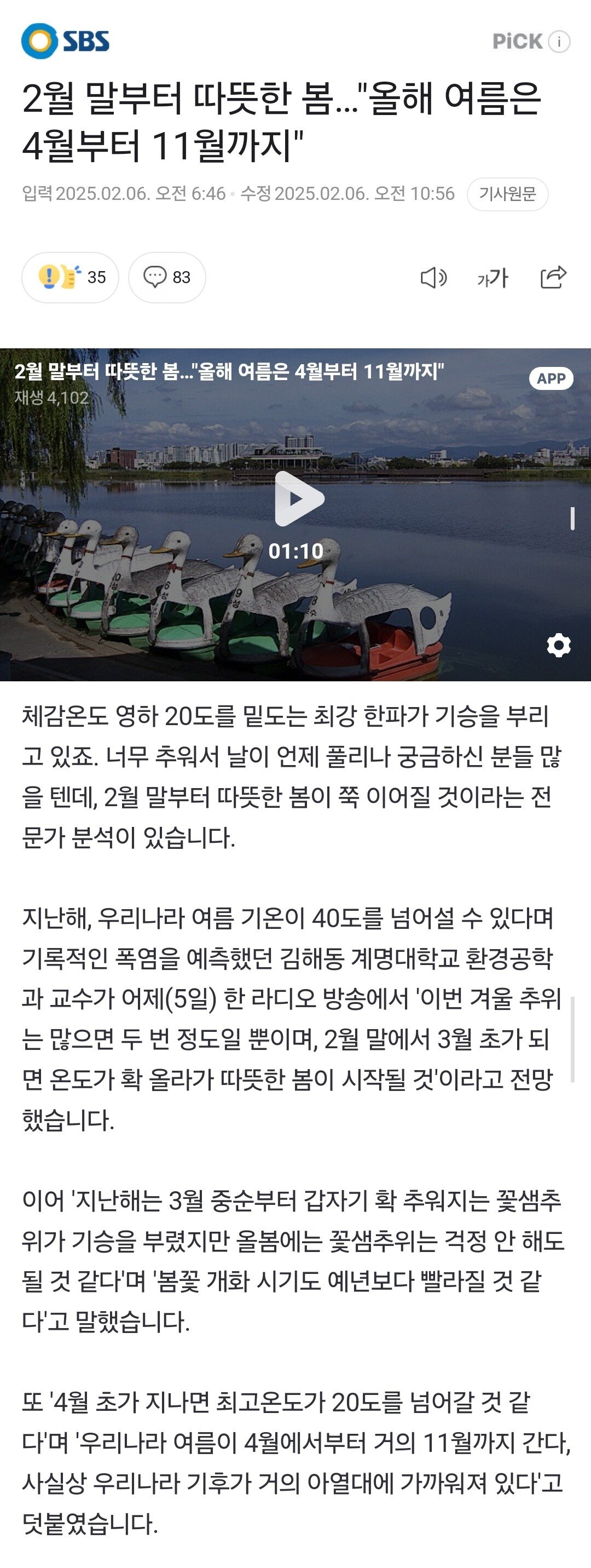Viewport: 591px width, 1568px height.
Task: Open the SBS press page
Action: pos(66,41)
